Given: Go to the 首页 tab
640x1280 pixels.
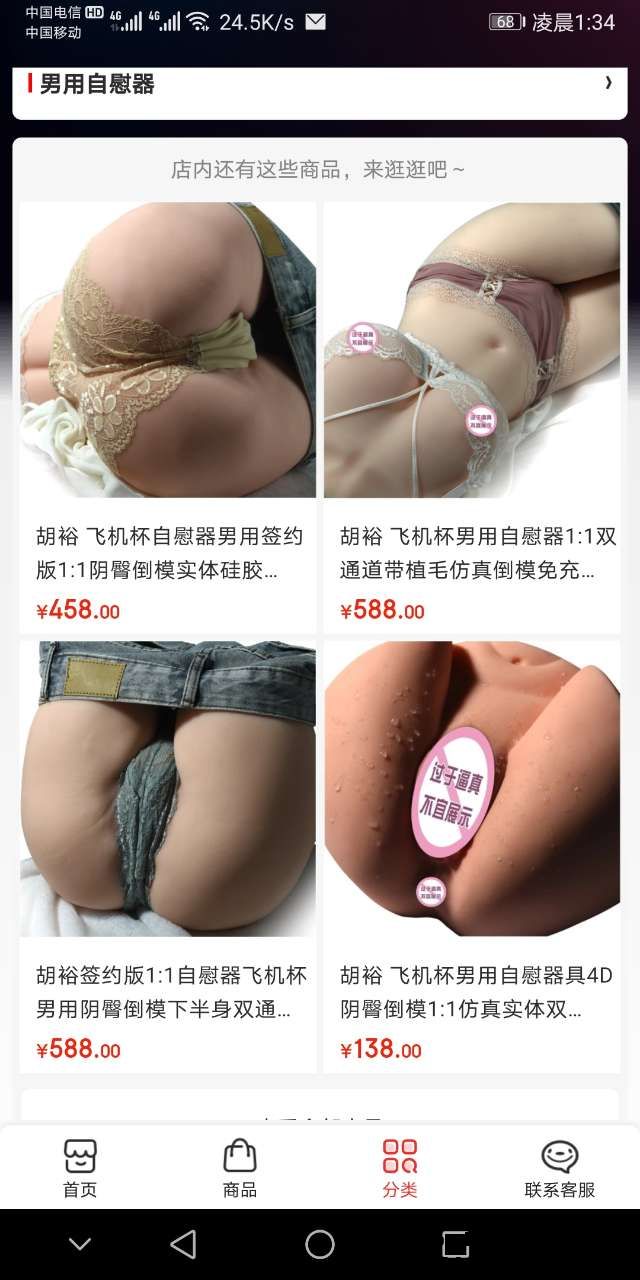Looking at the screenshot, I should click(x=80, y=1168).
